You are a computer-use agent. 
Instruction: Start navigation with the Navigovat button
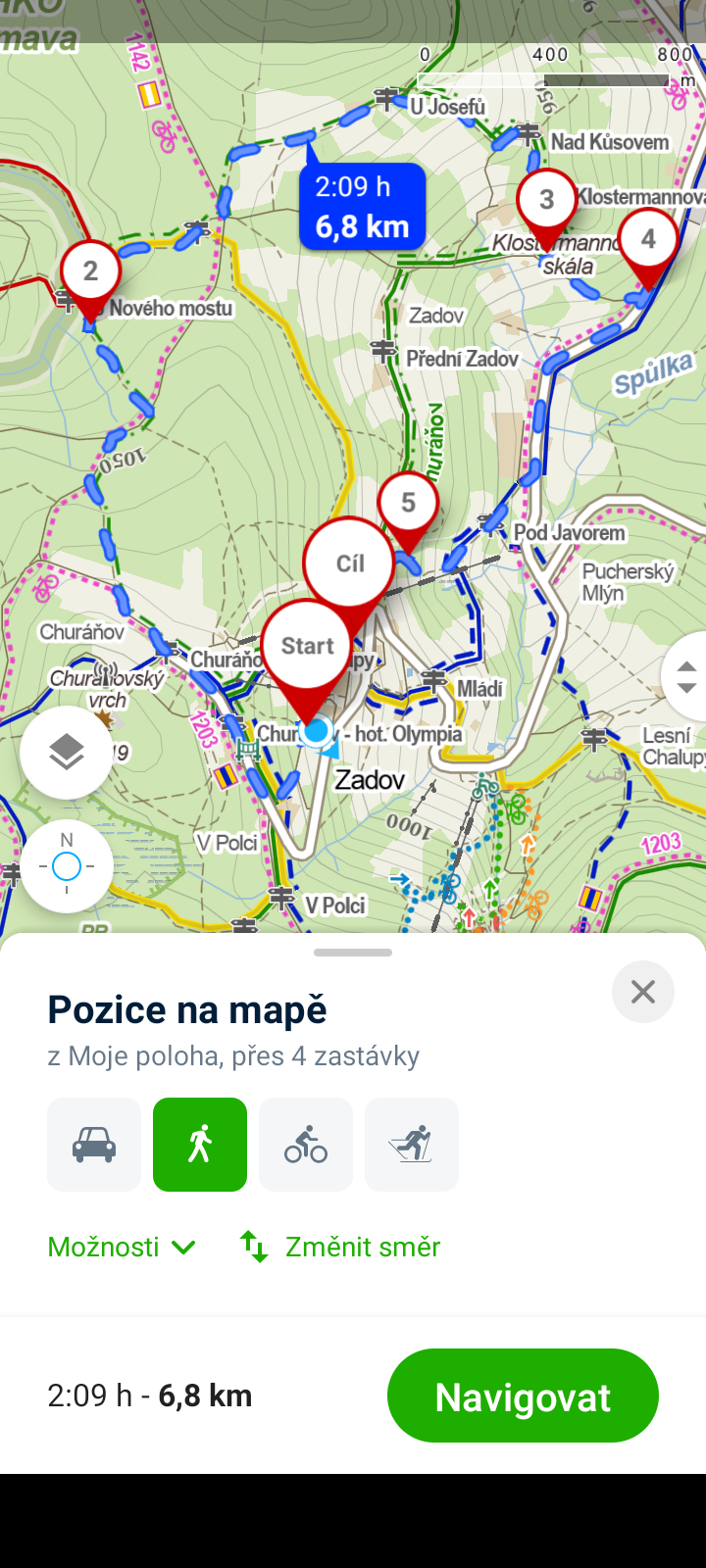pos(523,1396)
